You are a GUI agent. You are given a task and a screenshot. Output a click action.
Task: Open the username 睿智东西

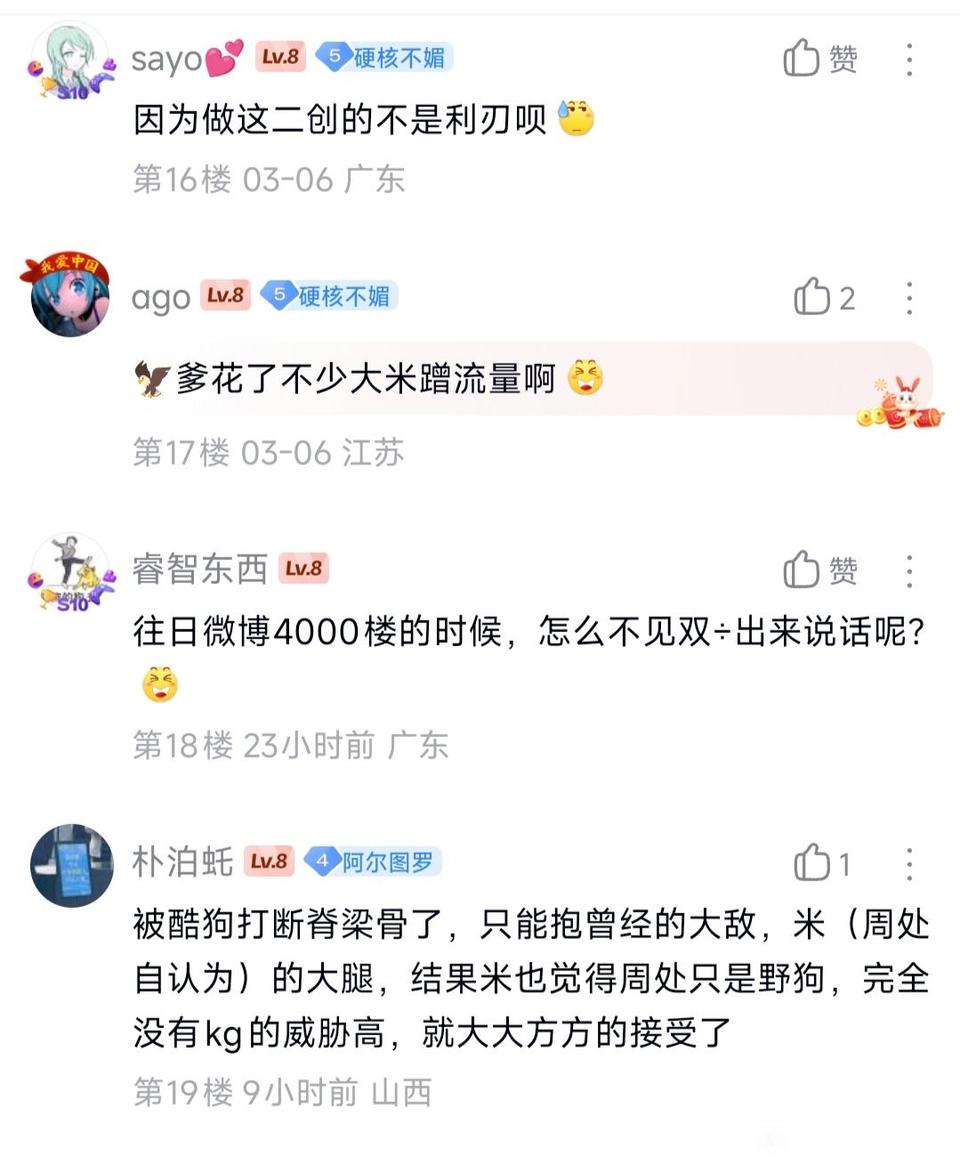pos(200,570)
